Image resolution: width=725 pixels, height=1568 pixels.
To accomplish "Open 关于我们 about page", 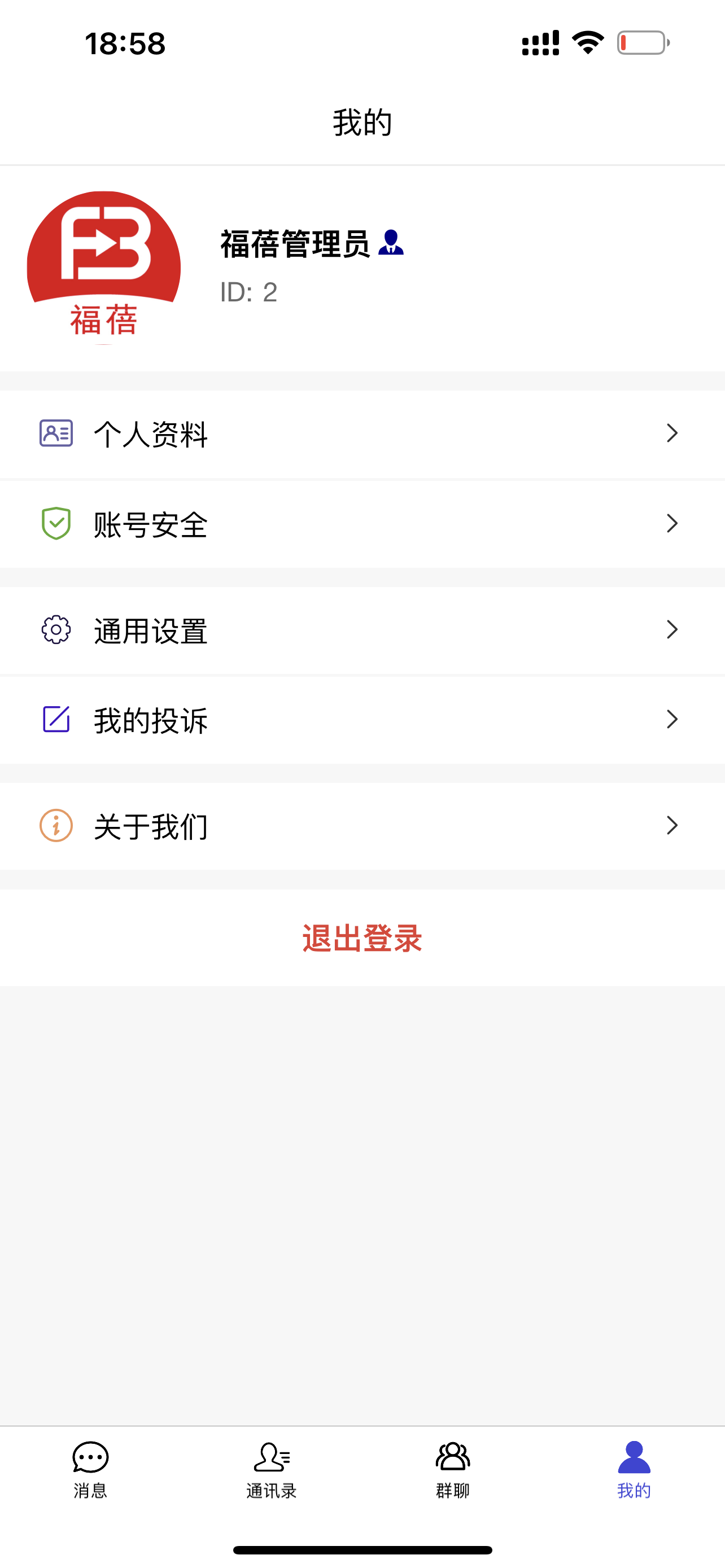I will click(x=362, y=826).
